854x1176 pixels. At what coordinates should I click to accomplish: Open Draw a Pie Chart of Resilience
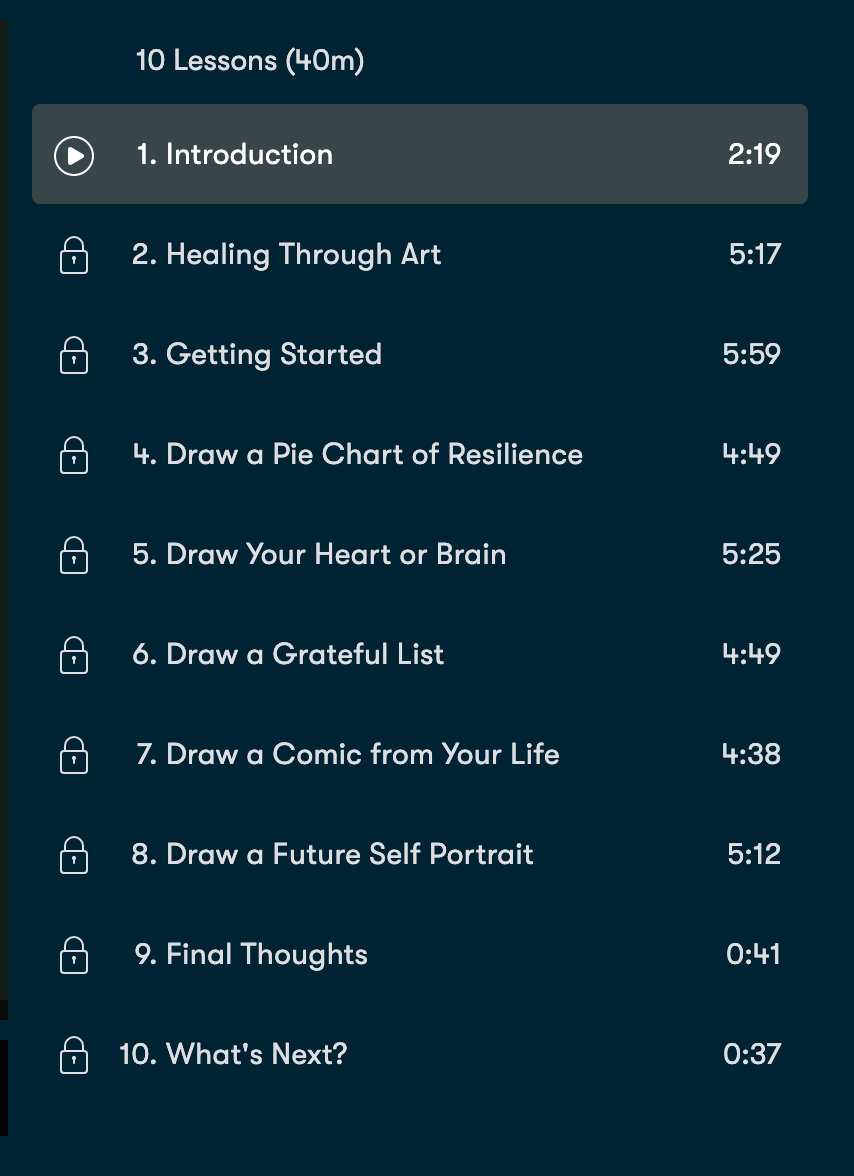357,455
